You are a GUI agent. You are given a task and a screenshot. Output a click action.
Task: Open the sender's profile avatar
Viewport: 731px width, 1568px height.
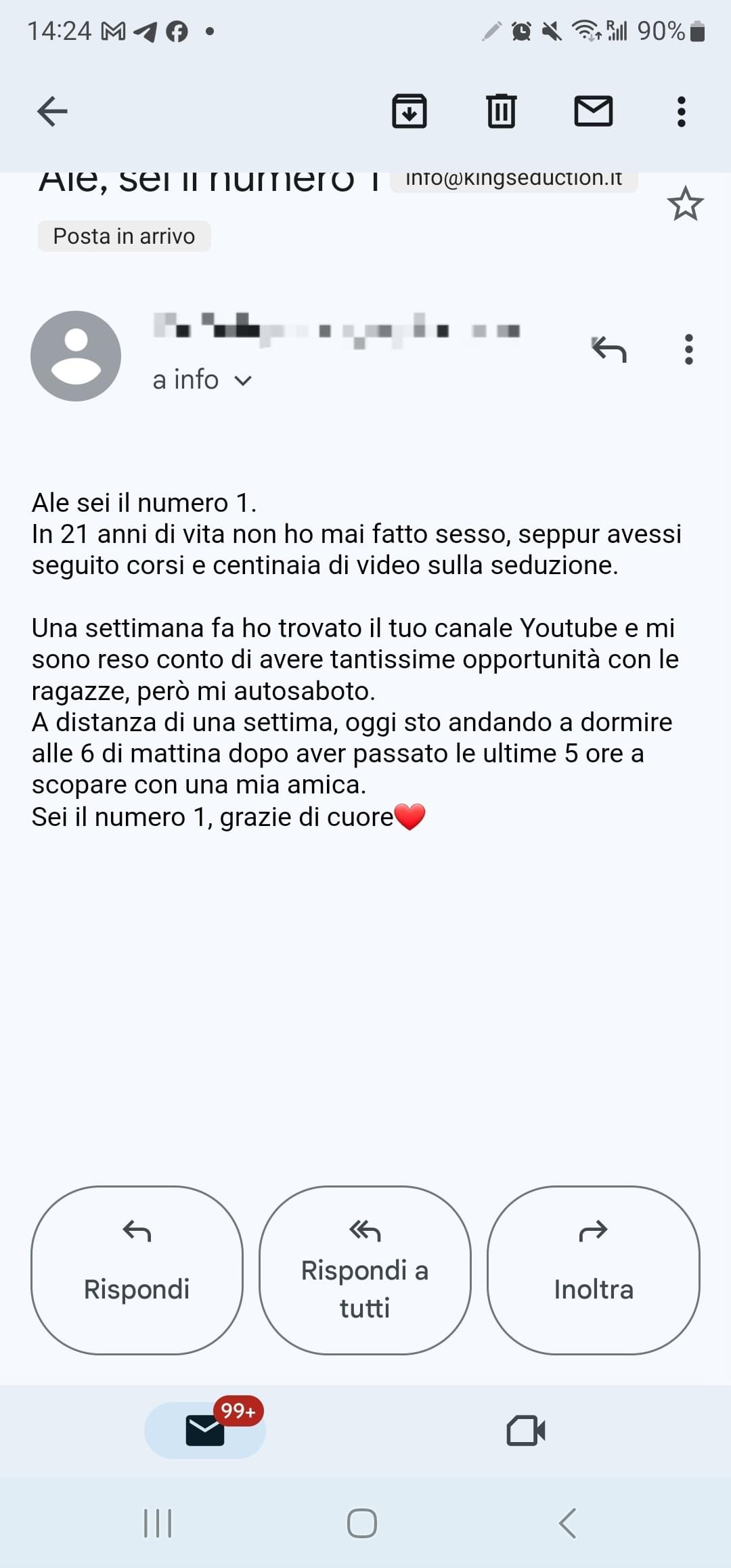76,356
